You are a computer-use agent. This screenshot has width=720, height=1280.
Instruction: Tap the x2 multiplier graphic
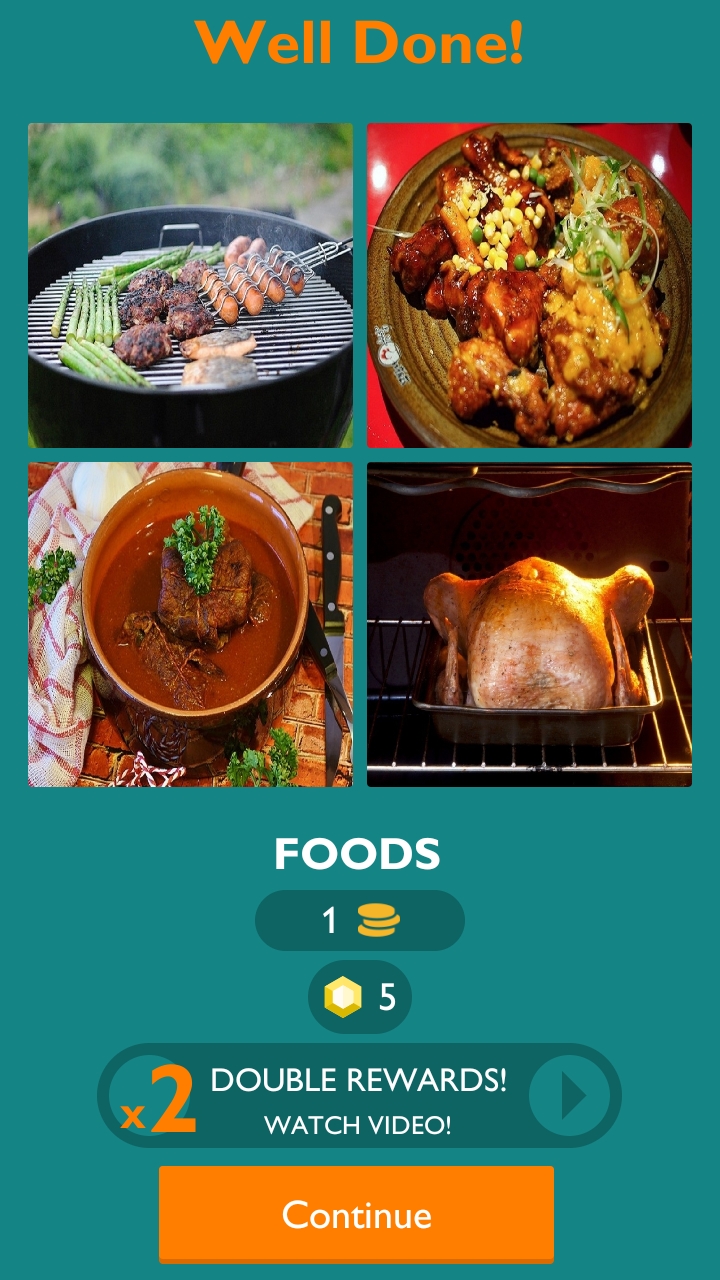coord(166,1095)
